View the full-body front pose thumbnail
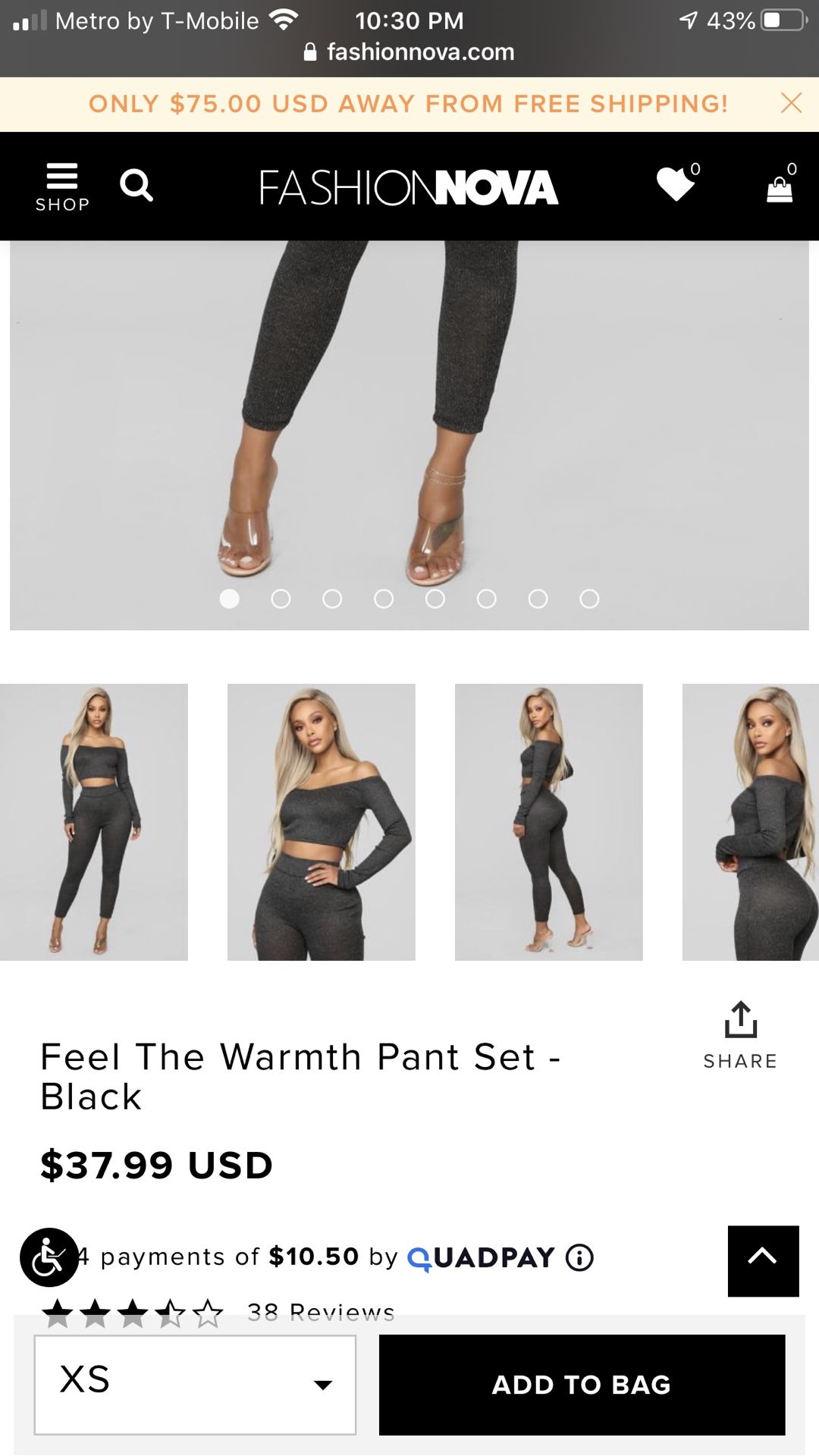Screen dimensions: 819x1456 click(94, 822)
